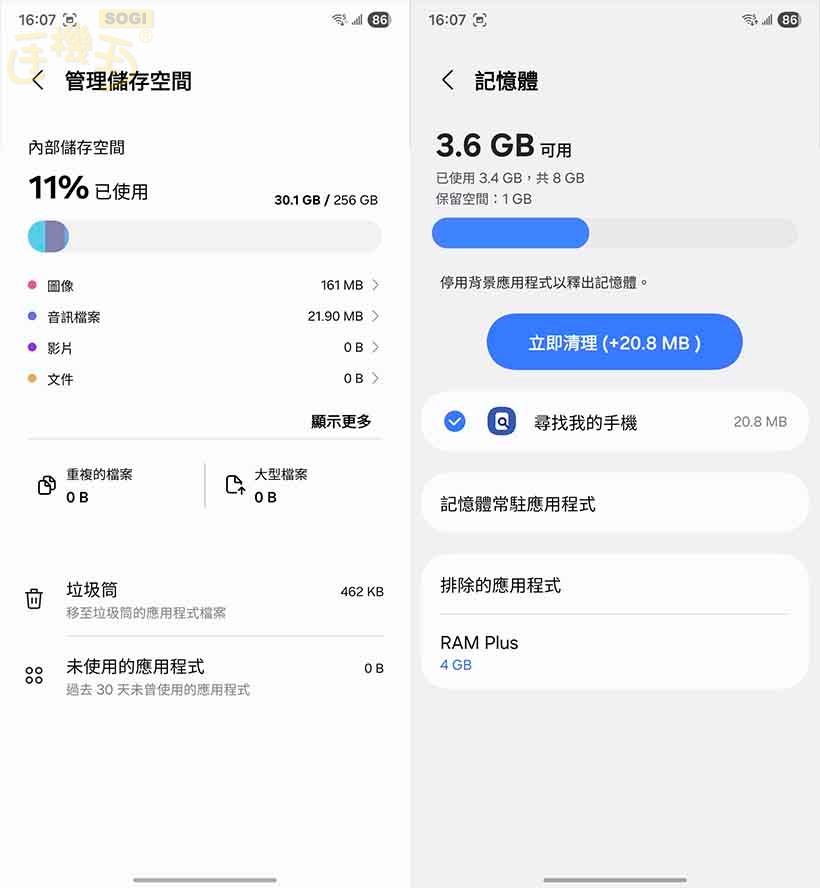Open the 文件 storage category
The height and width of the screenshot is (888, 820).
pos(204,379)
